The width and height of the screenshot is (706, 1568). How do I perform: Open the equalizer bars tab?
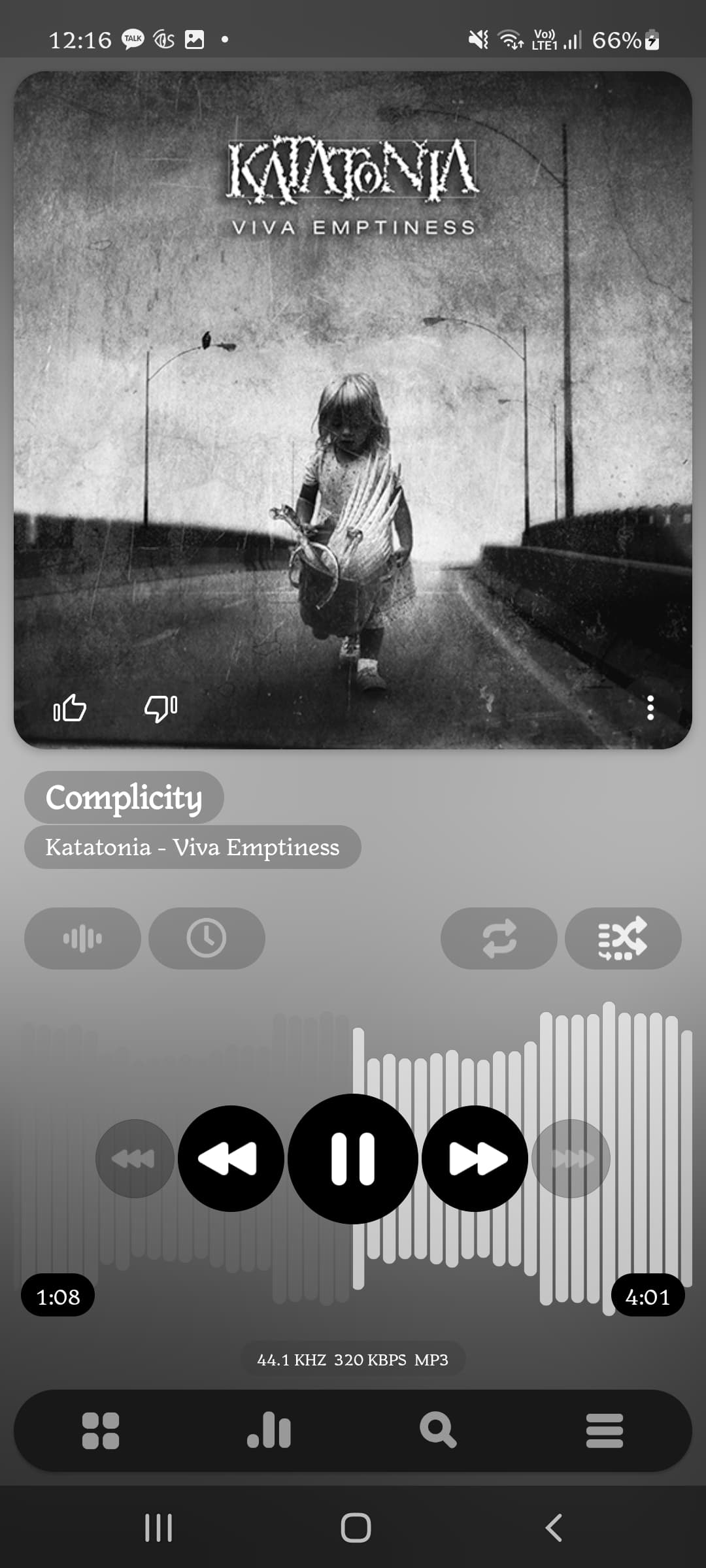(269, 1429)
